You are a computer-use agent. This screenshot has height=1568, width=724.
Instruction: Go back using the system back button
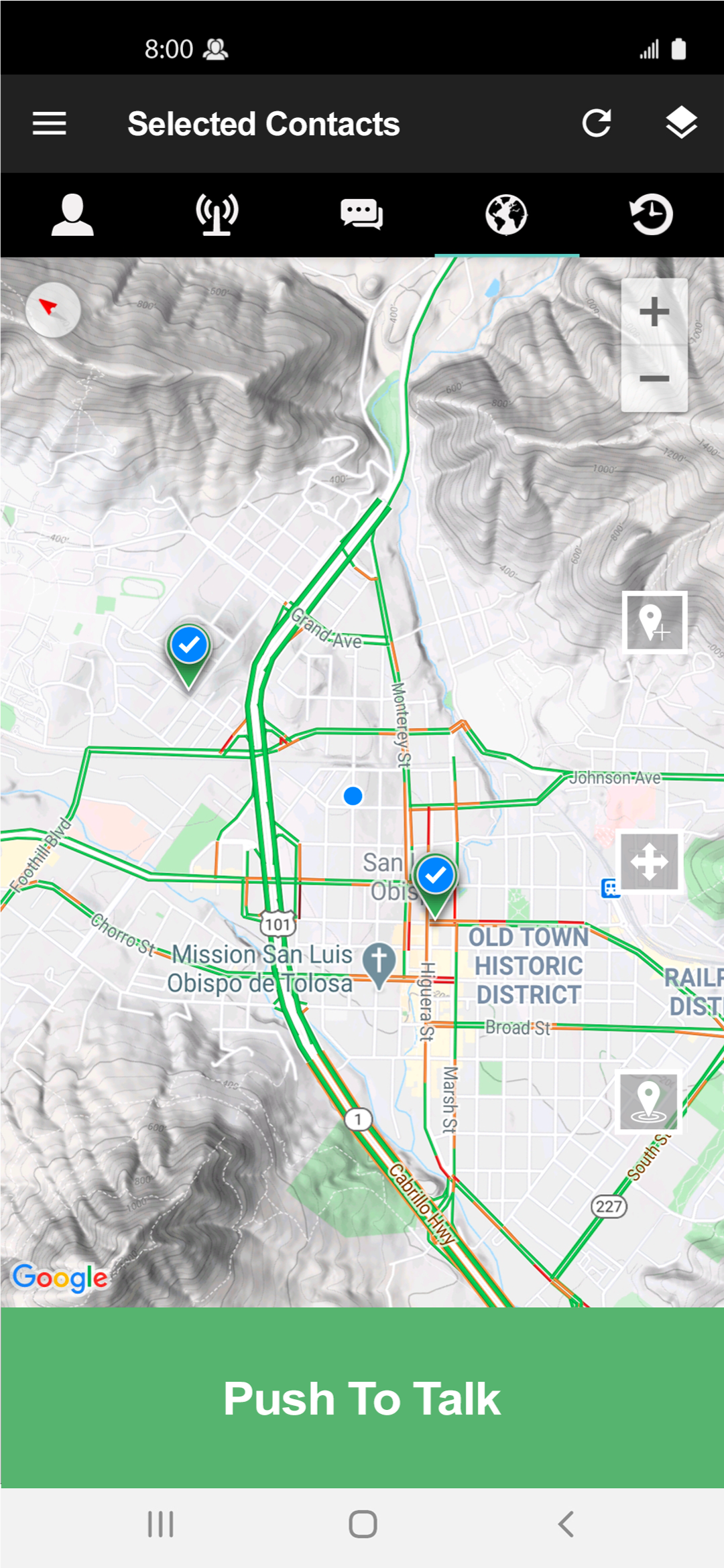tap(566, 1524)
